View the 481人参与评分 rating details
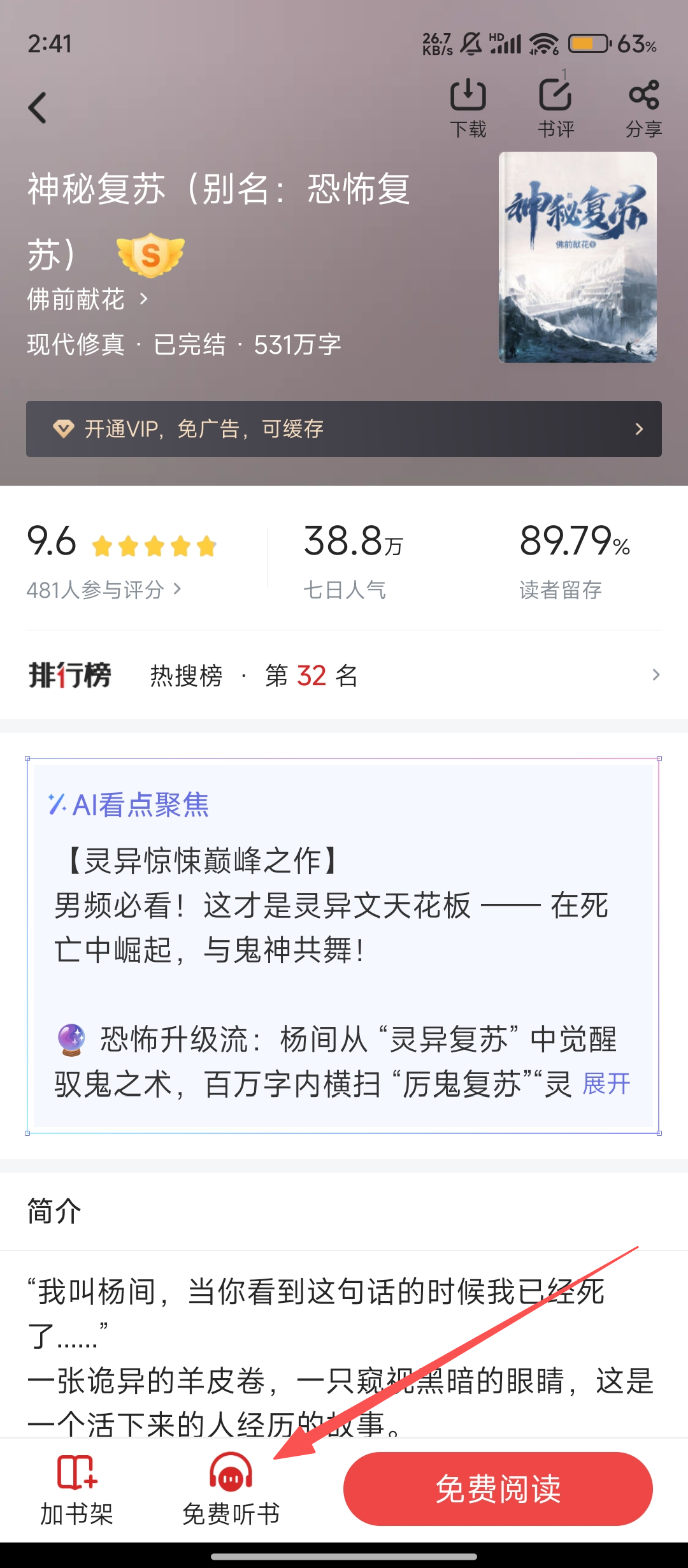This screenshot has width=688, height=1568. tap(104, 590)
